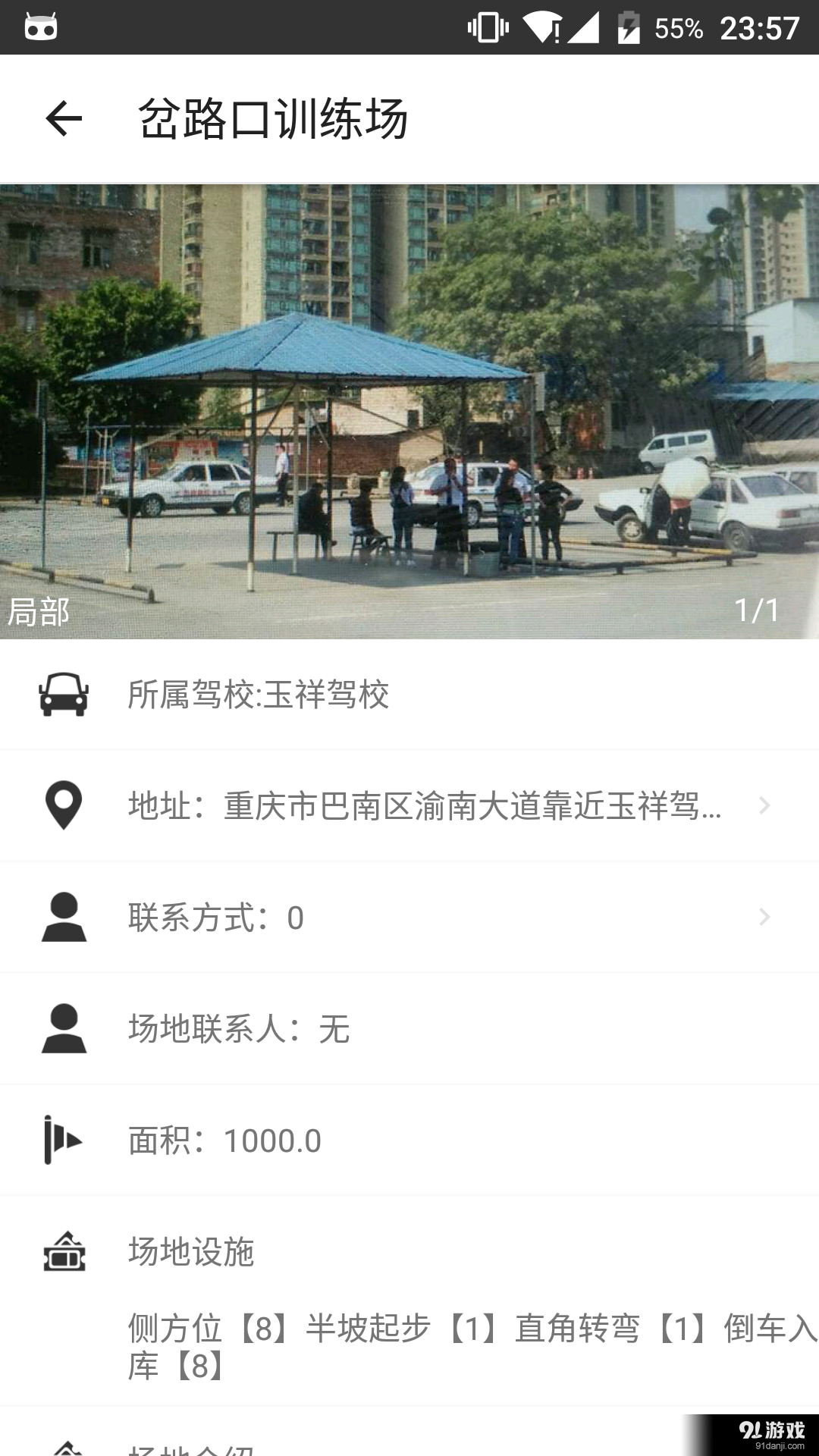Tap the facilities icon beside 场地设施

[x=64, y=1251]
